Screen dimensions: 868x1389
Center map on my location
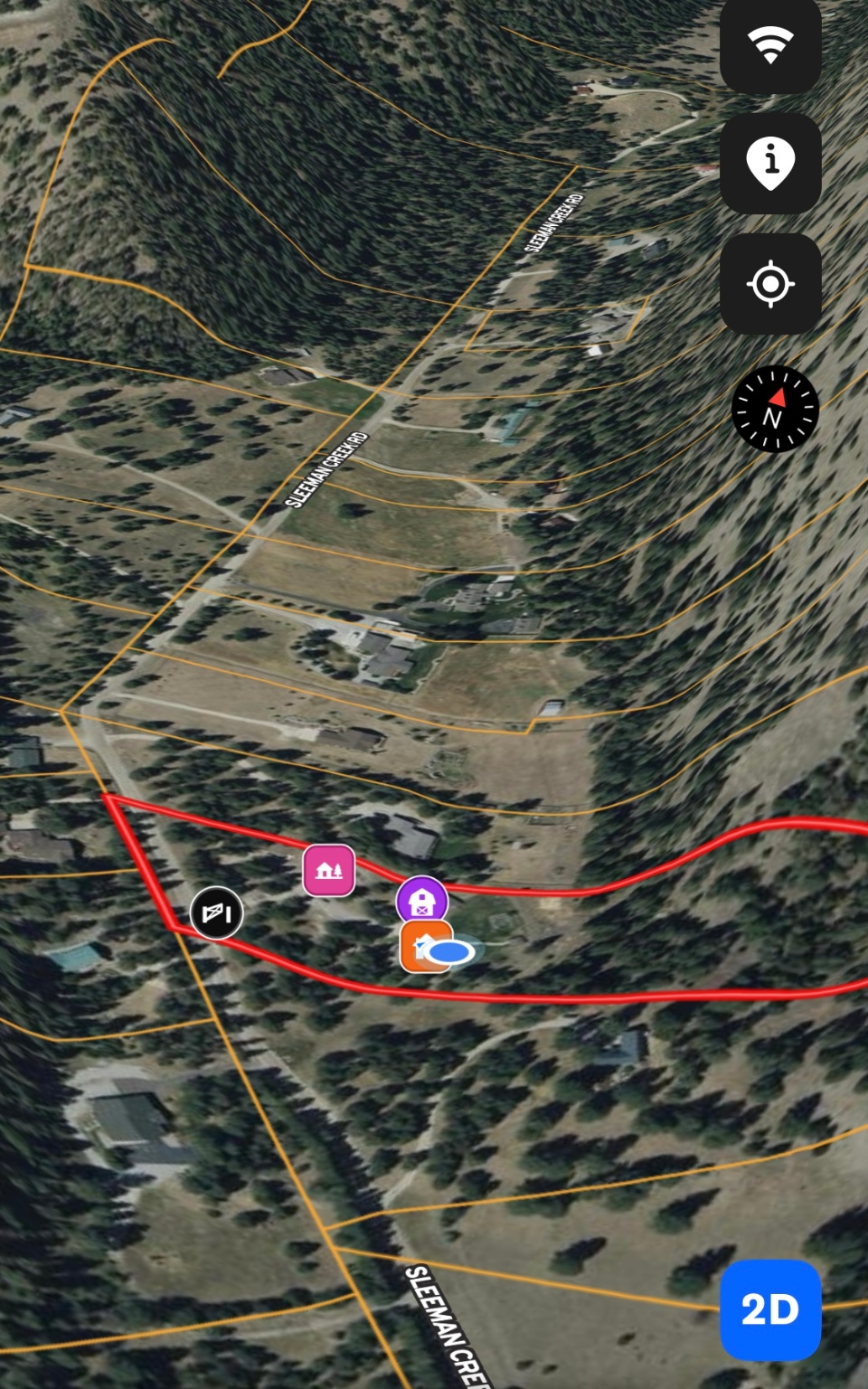pyautogui.click(x=770, y=284)
